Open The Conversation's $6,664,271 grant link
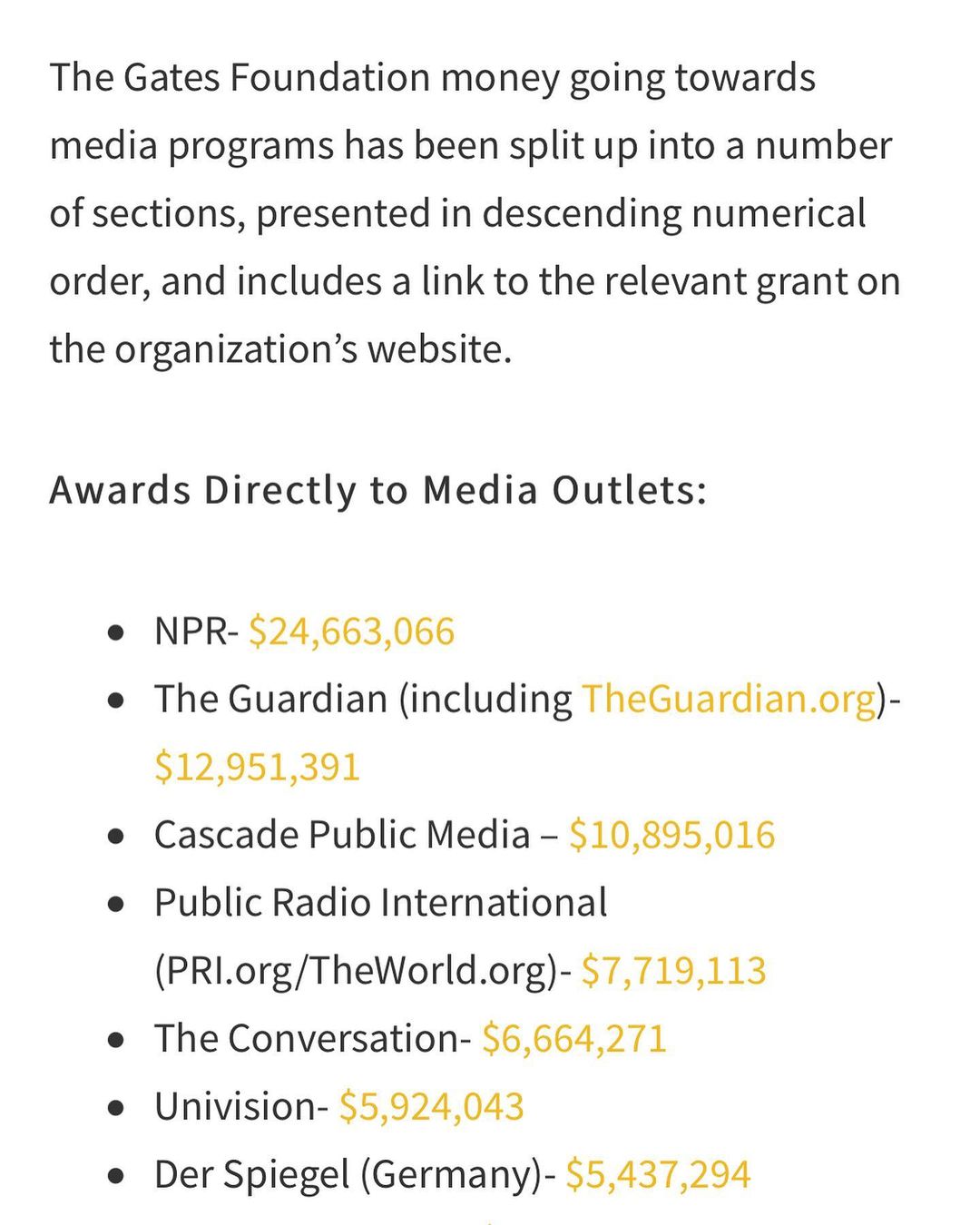Screen dimensions: 980x1225 [x=573, y=1038]
